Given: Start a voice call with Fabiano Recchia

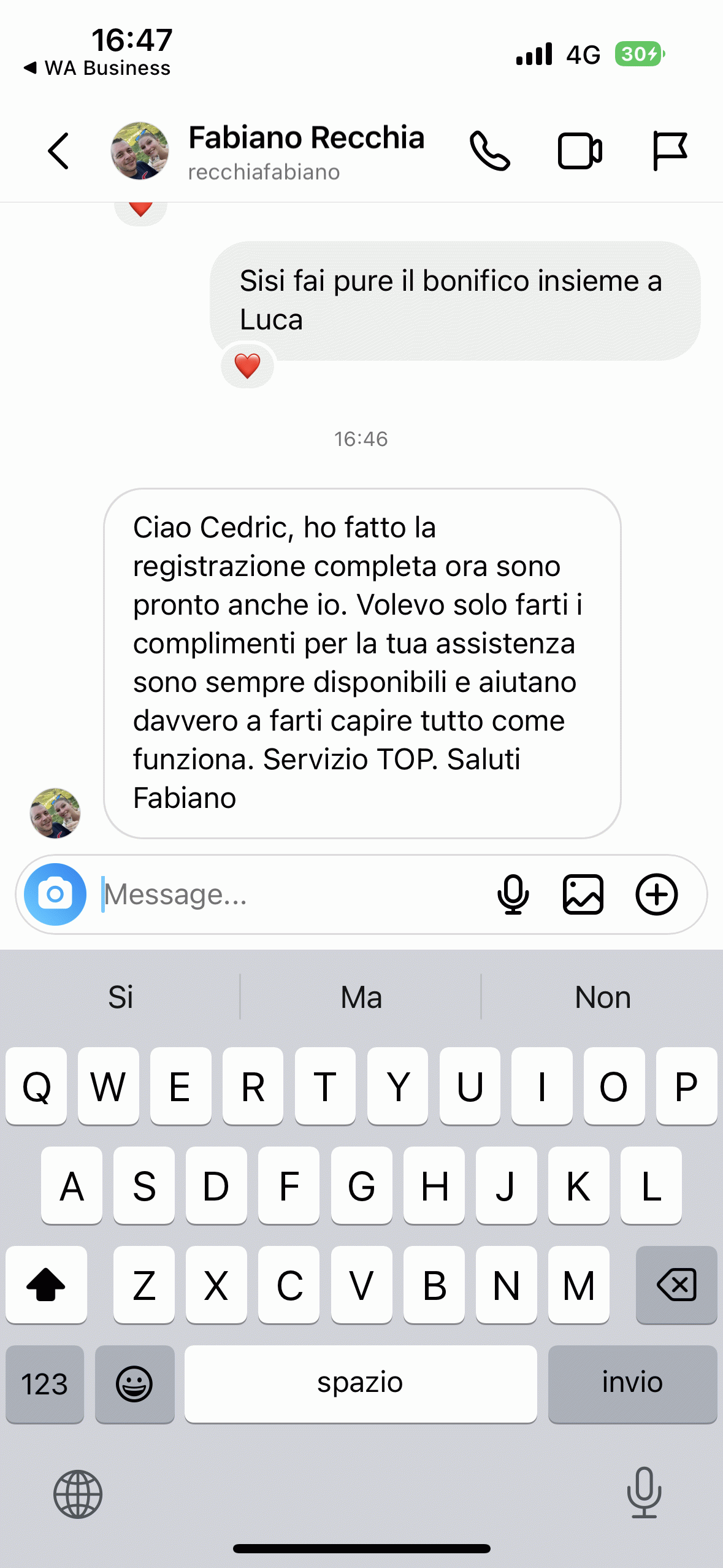Looking at the screenshot, I should tap(489, 151).
